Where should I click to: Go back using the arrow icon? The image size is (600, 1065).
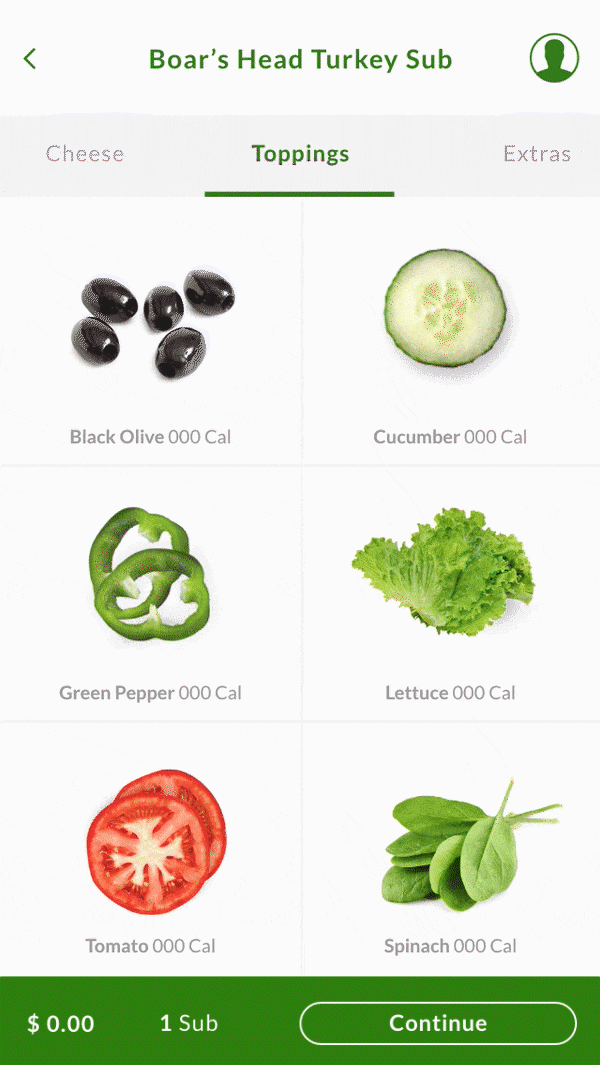tap(30, 59)
